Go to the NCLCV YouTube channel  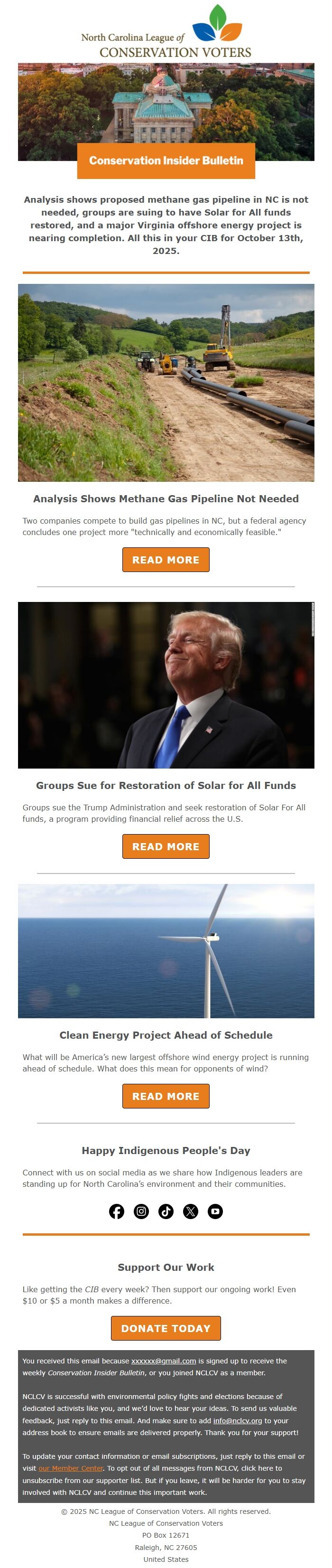tap(215, 1211)
